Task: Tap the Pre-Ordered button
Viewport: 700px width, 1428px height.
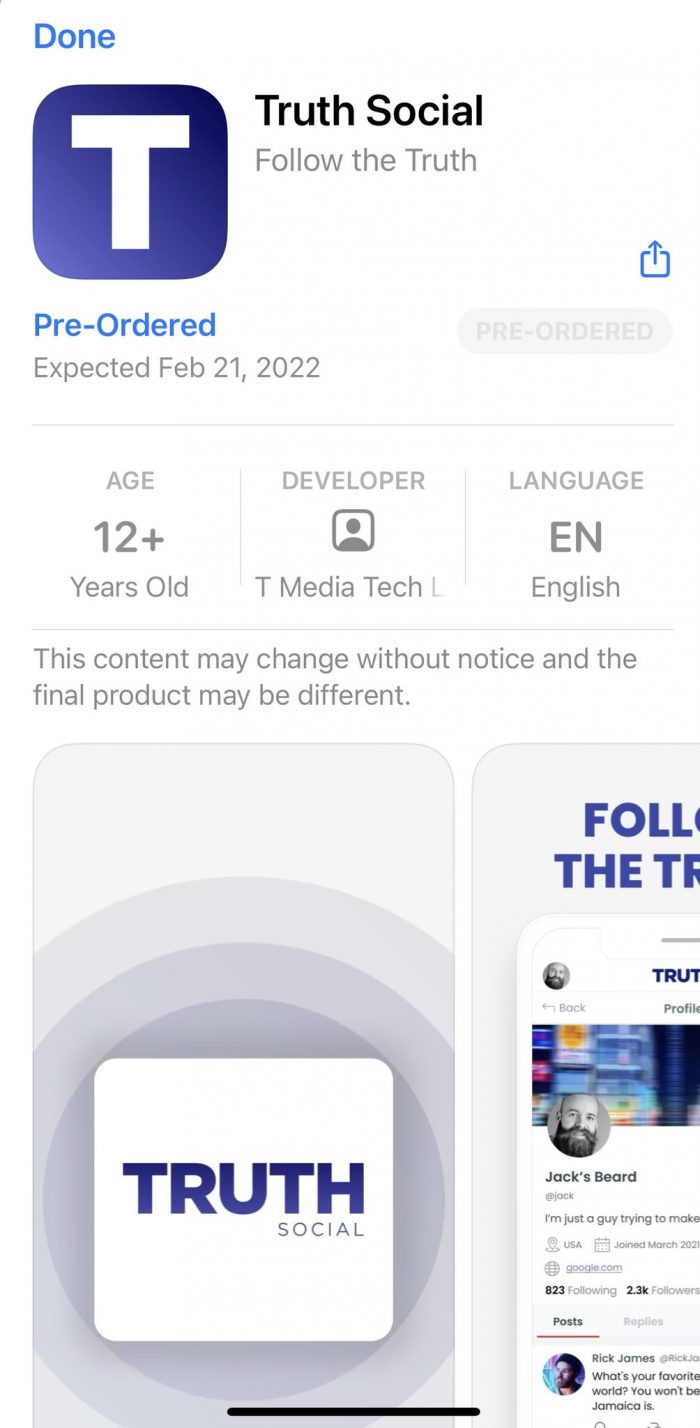Action: tap(564, 331)
